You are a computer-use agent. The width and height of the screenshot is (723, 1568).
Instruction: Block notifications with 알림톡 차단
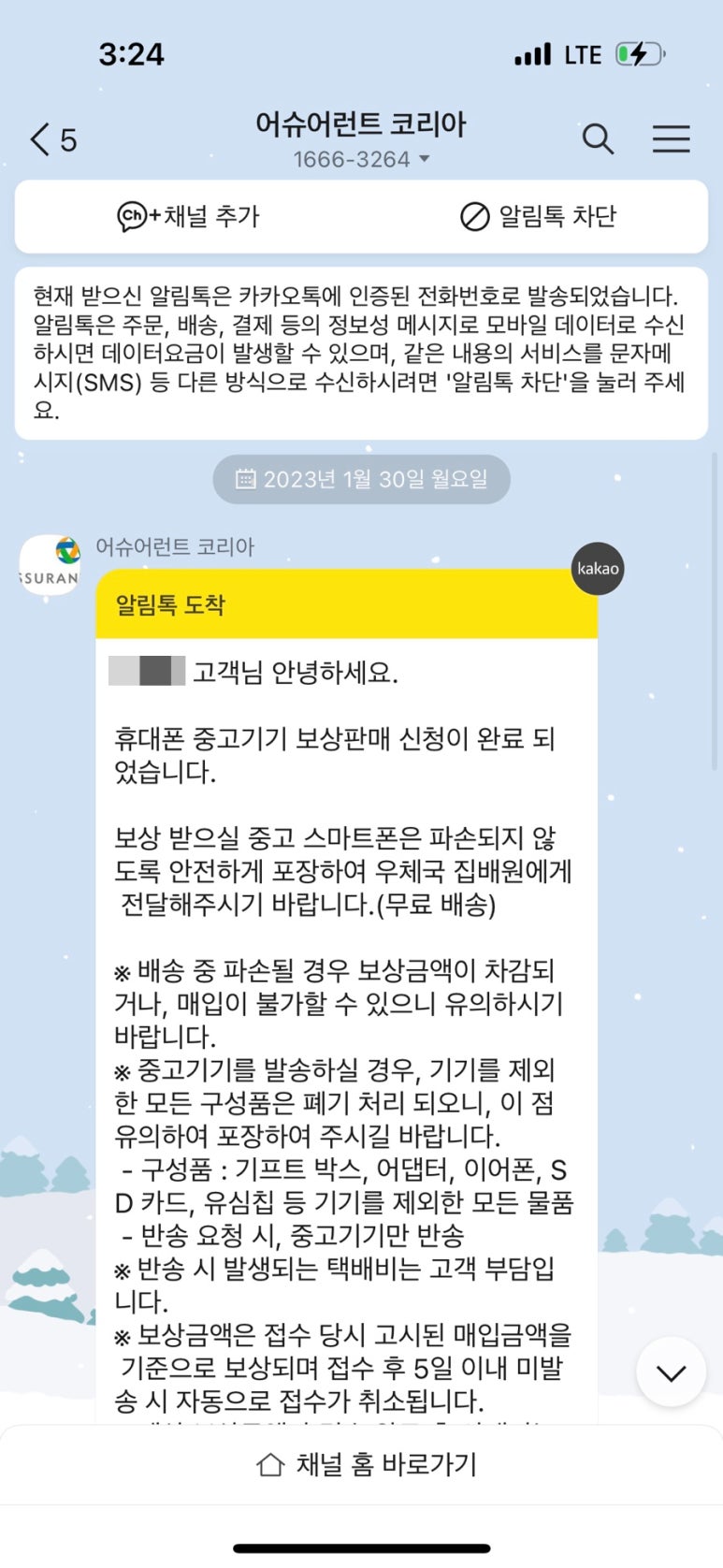click(538, 216)
